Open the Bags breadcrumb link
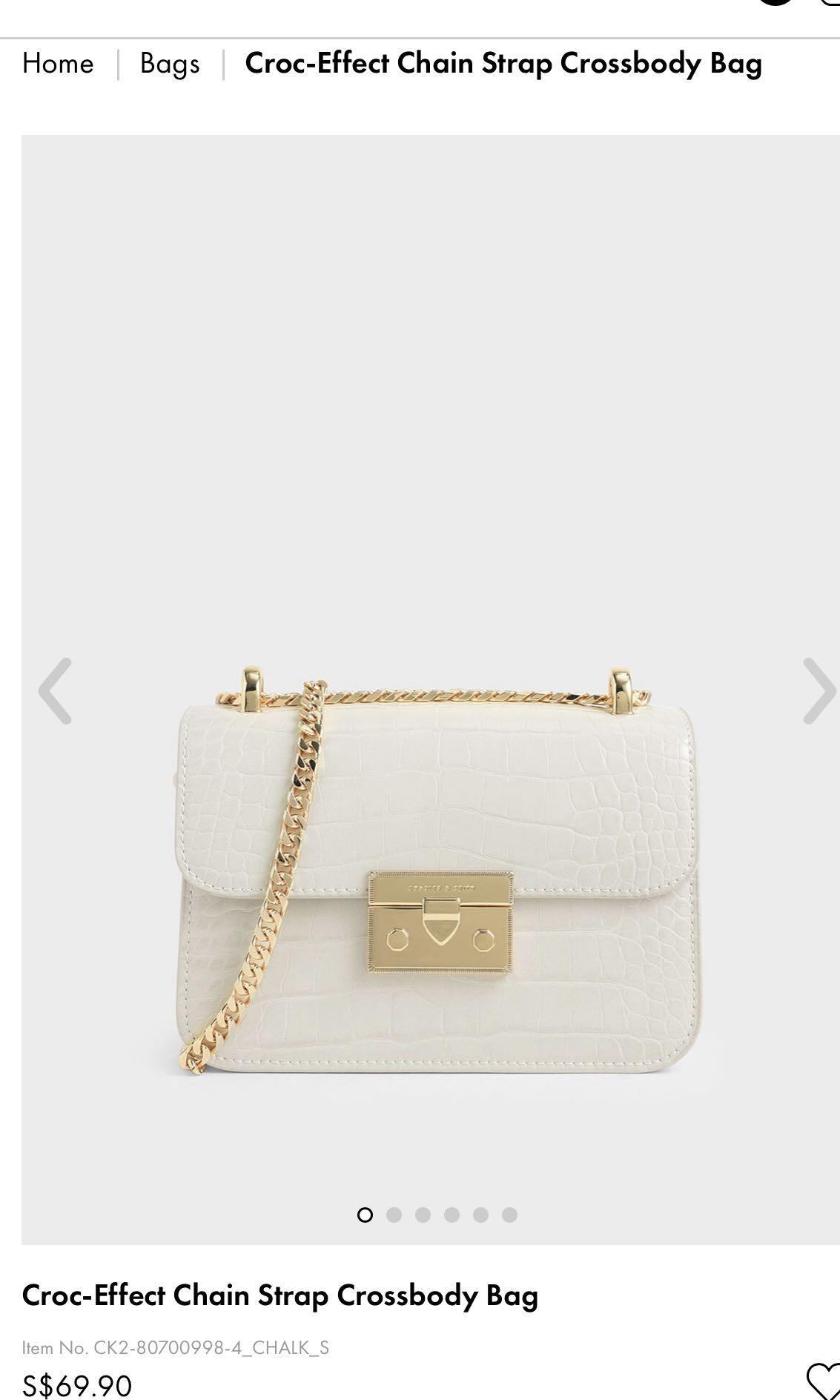The width and height of the screenshot is (840, 1400). 170,65
